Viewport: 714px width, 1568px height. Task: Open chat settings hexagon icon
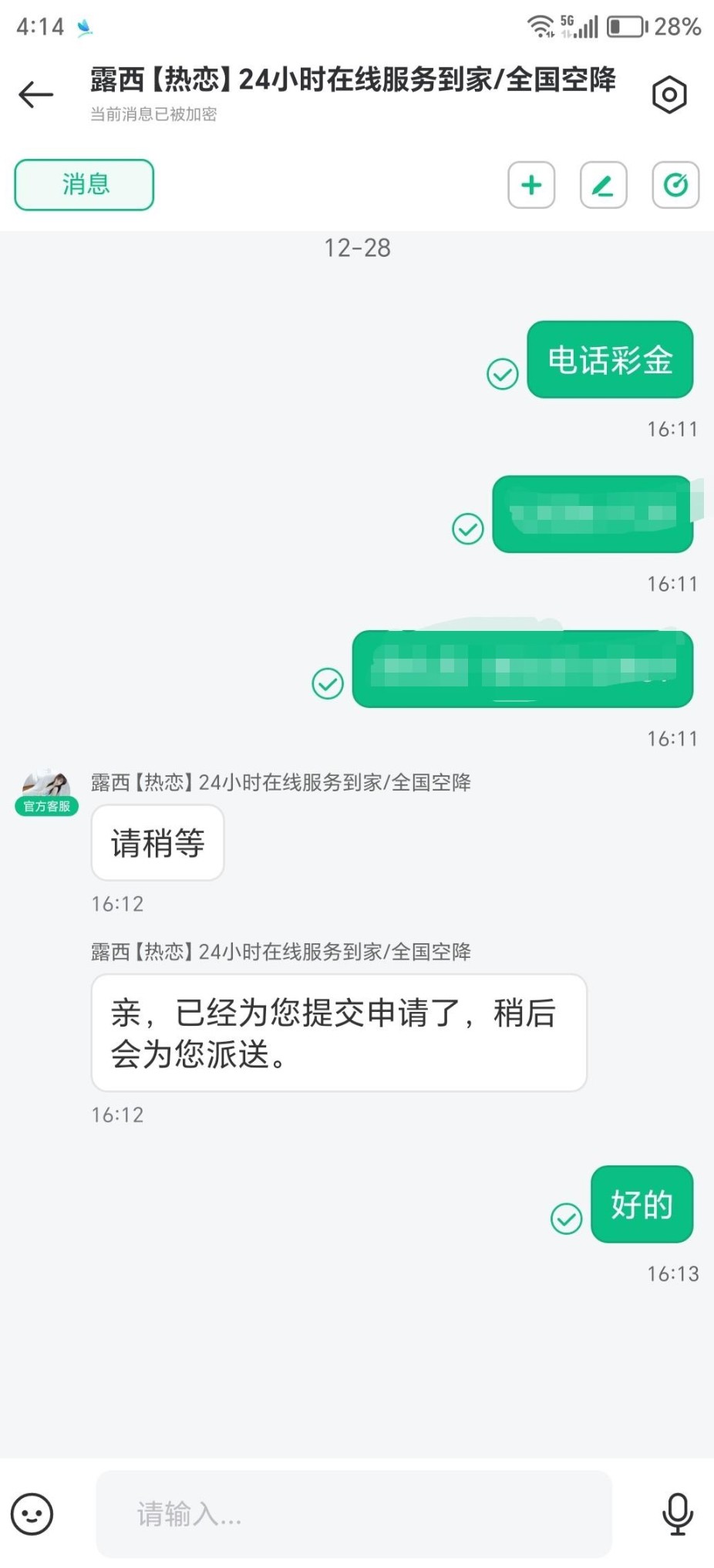click(x=669, y=95)
